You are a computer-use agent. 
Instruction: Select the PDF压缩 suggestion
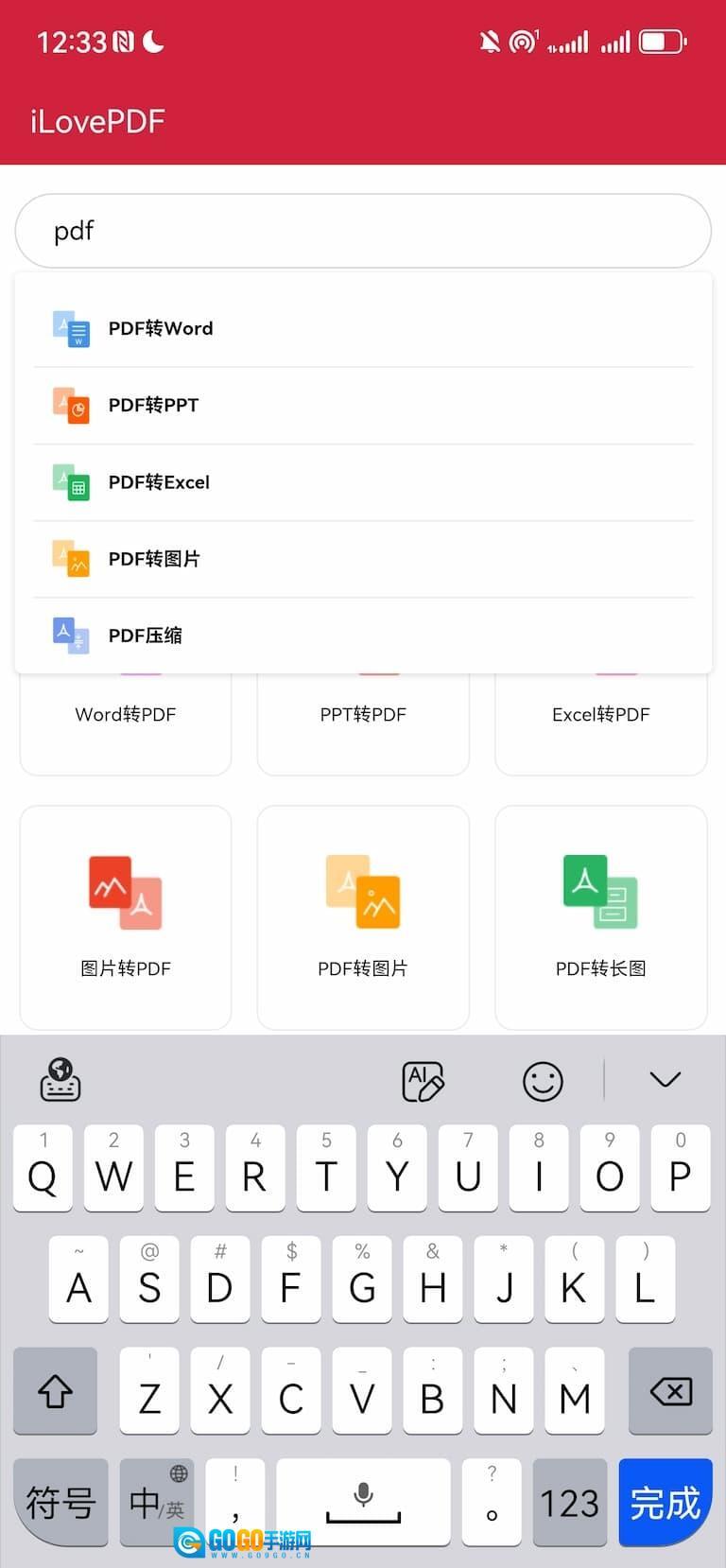coord(363,635)
